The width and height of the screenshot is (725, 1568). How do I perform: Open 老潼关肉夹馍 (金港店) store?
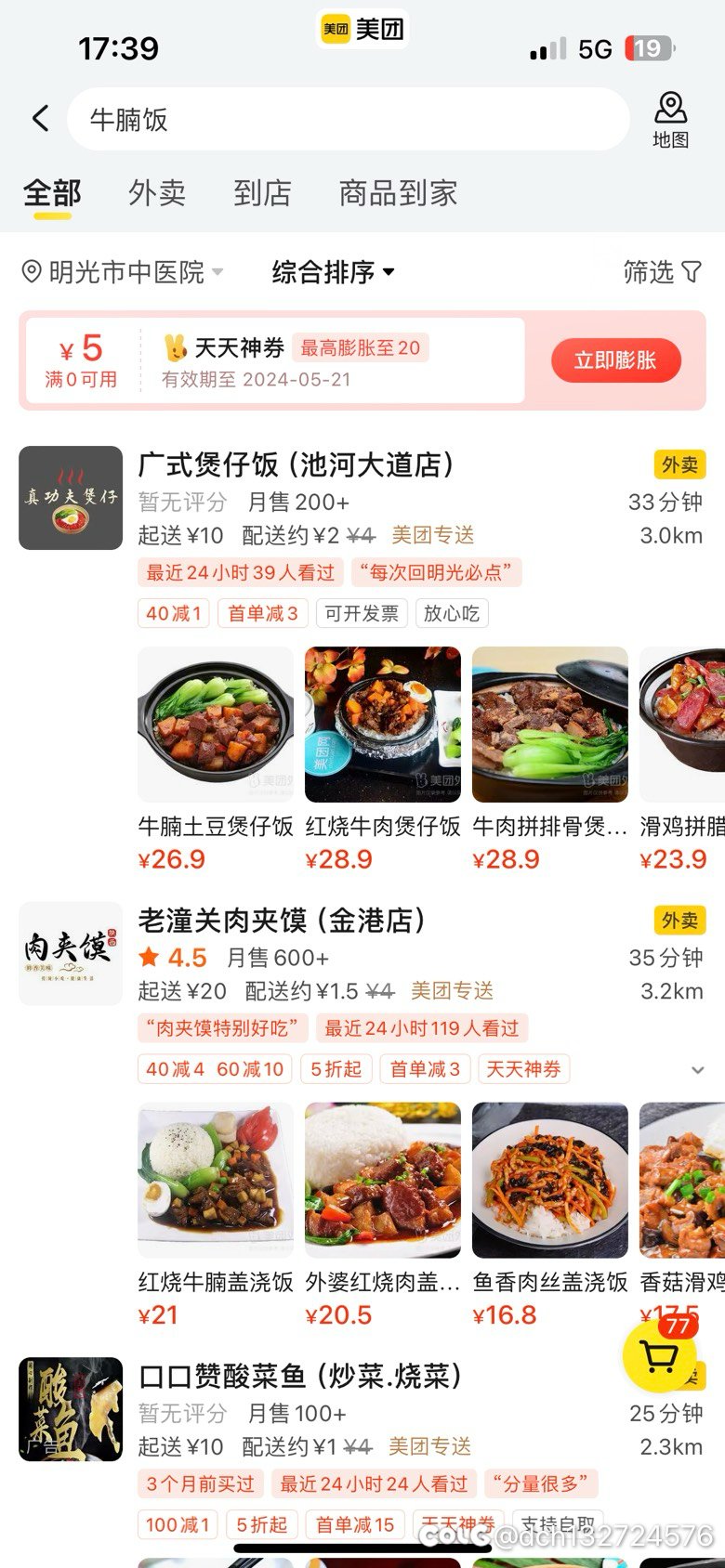(x=282, y=921)
